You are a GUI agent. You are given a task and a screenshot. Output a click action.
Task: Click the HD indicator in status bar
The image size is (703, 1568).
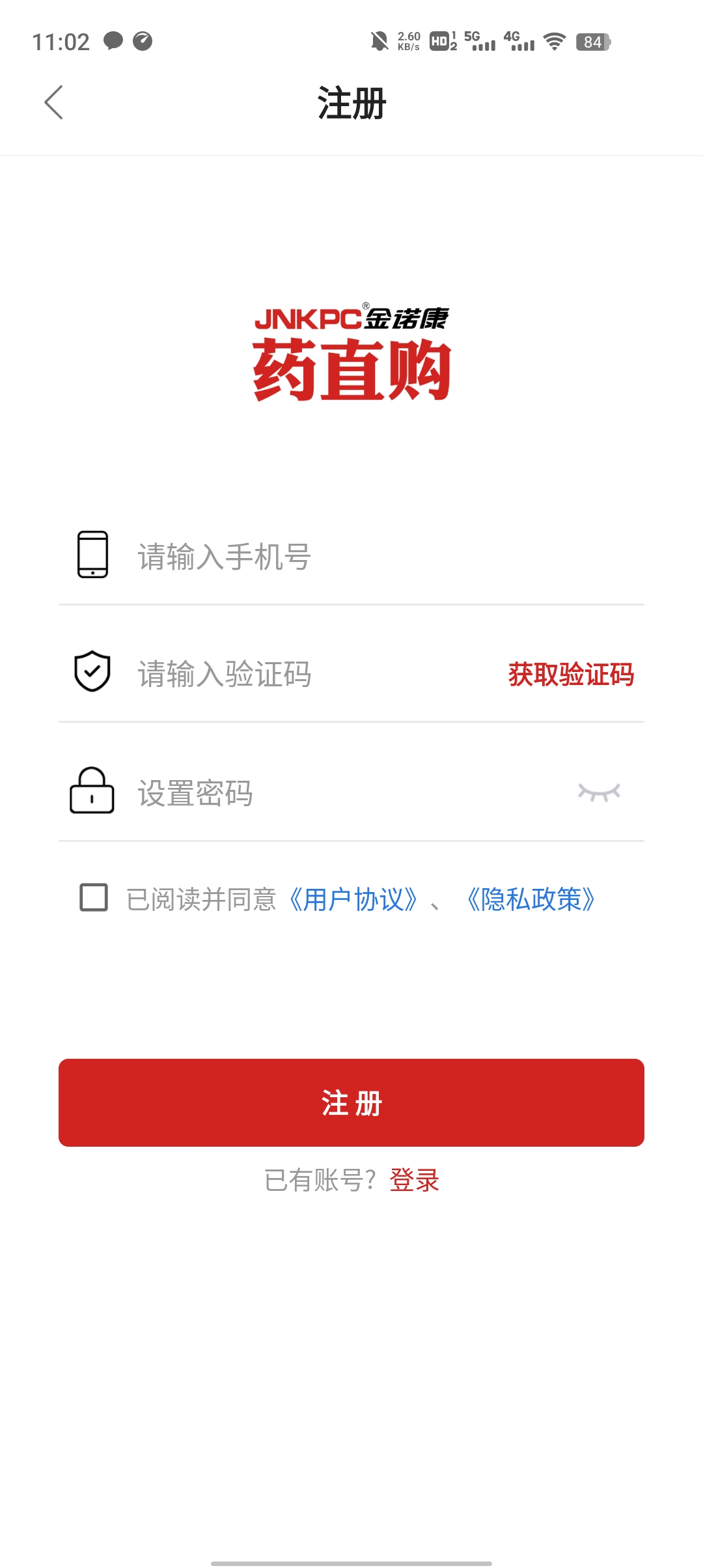[439, 42]
